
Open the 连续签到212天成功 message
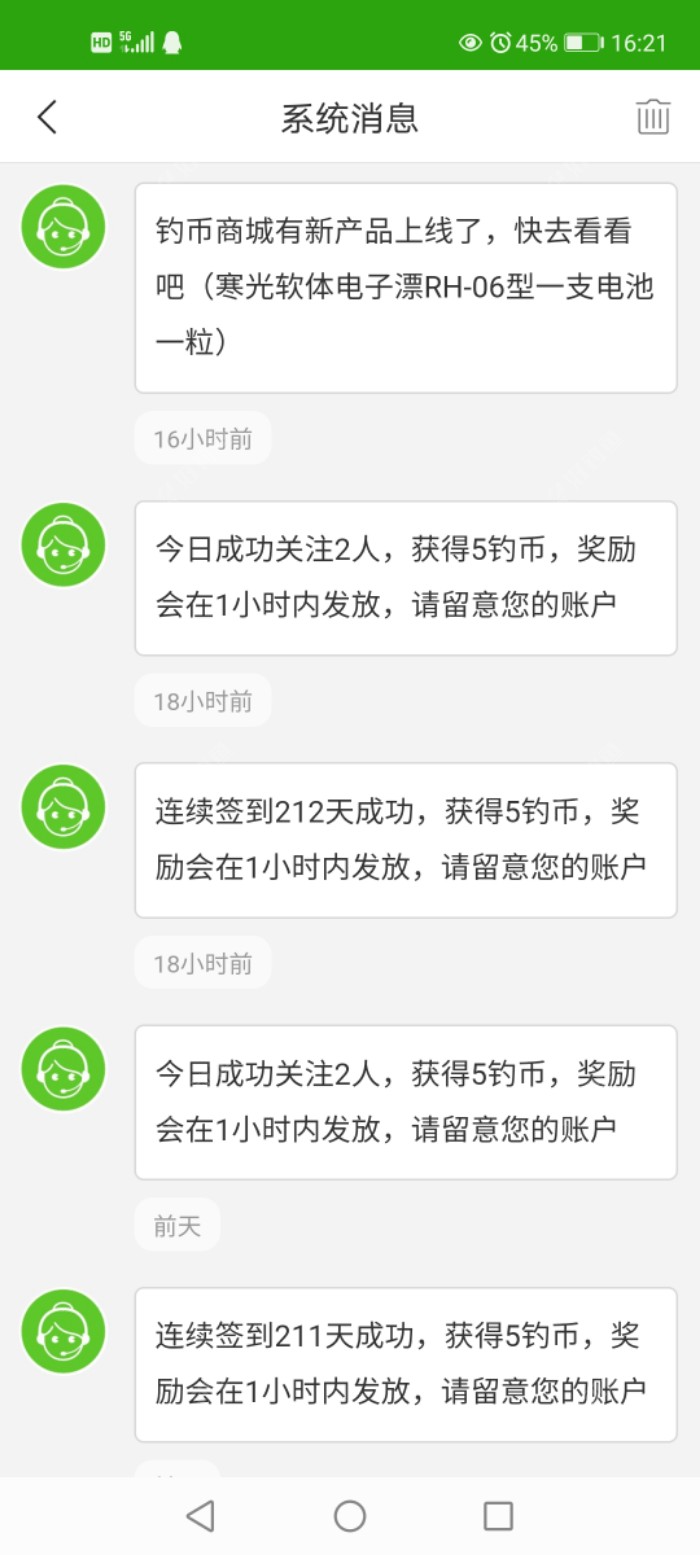(x=405, y=840)
